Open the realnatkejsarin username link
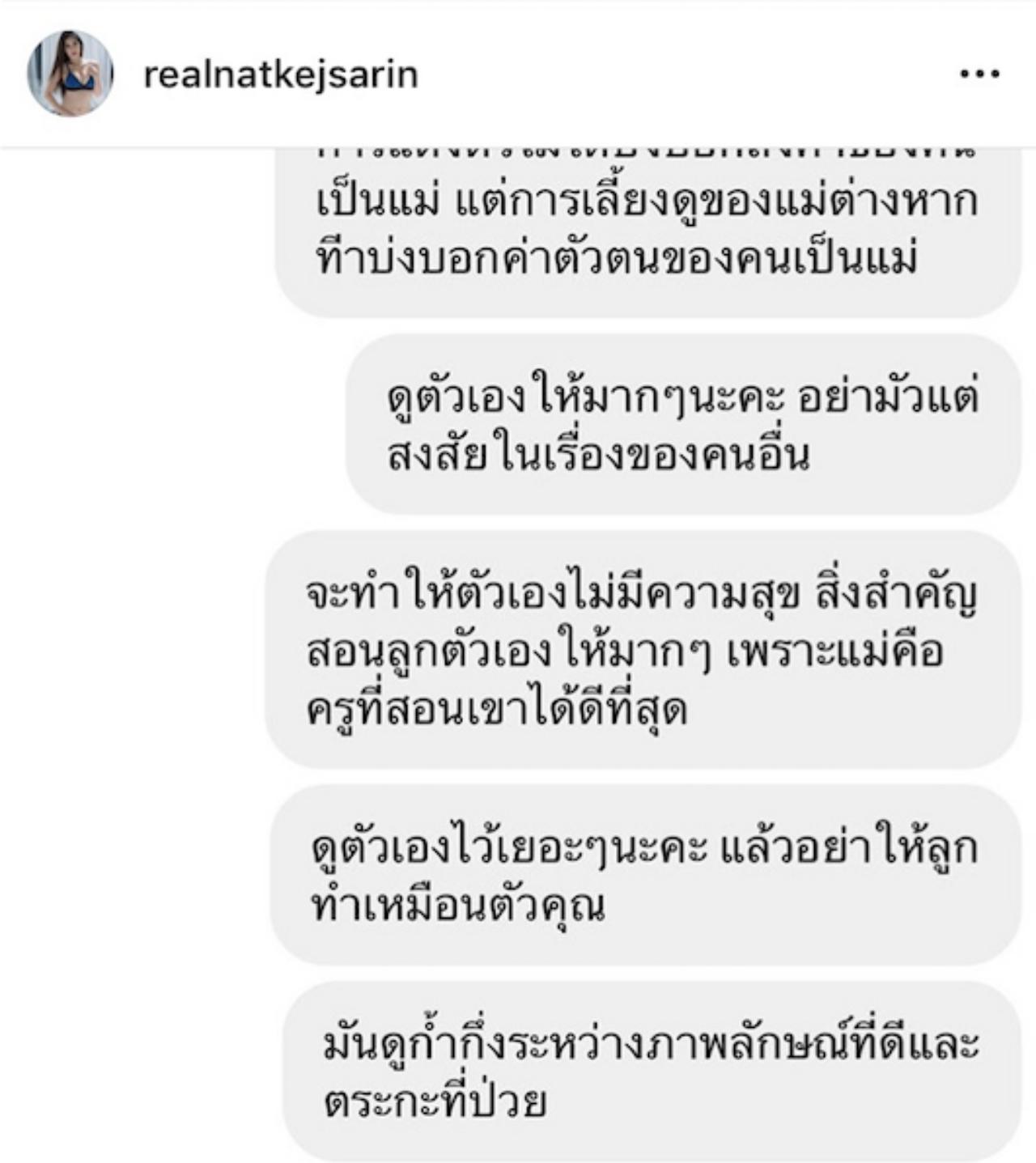This screenshot has width=1036, height=1163. coord(280,75)
